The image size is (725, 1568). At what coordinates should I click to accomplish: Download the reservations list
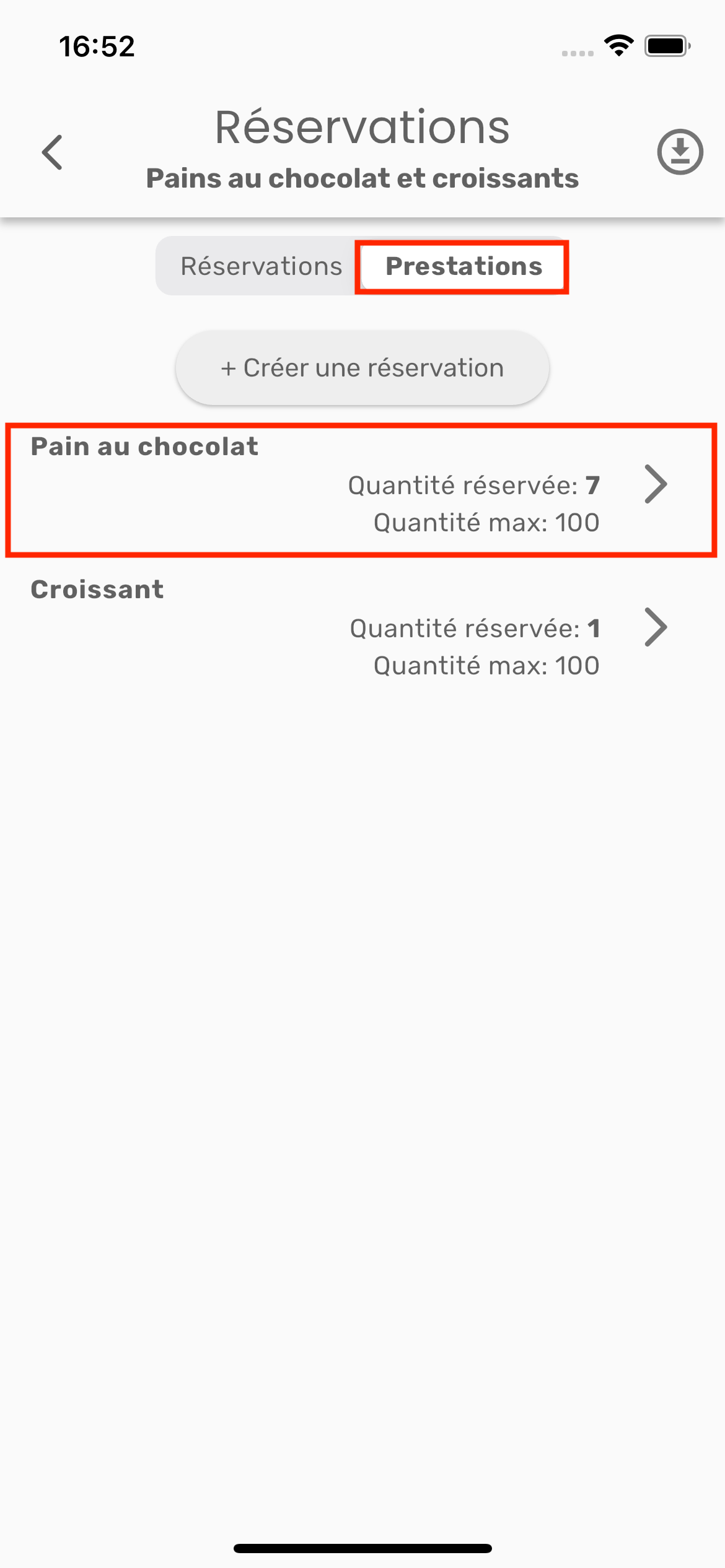[x=680, y=152]
